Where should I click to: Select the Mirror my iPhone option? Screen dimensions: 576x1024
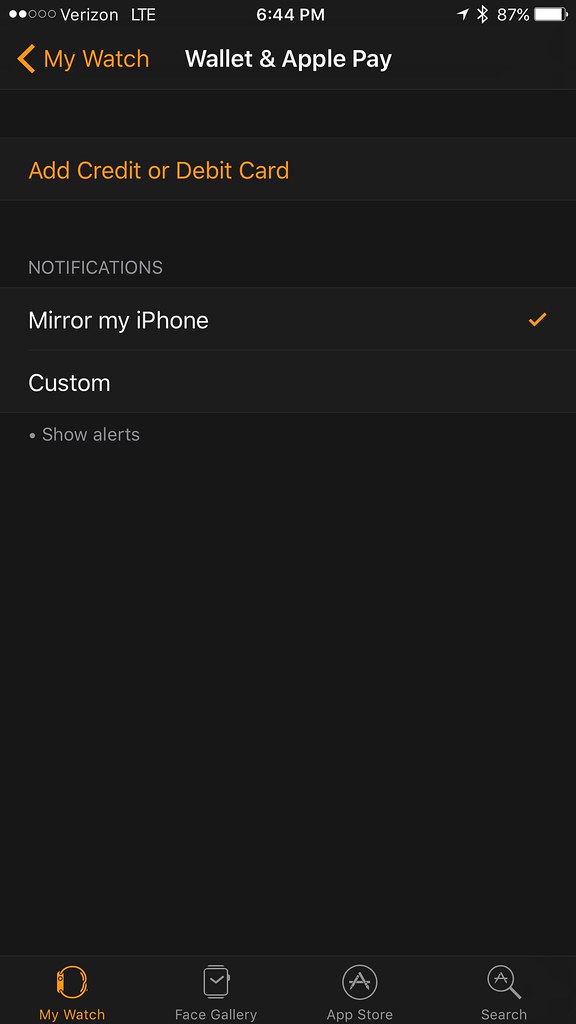click(288, 319)
